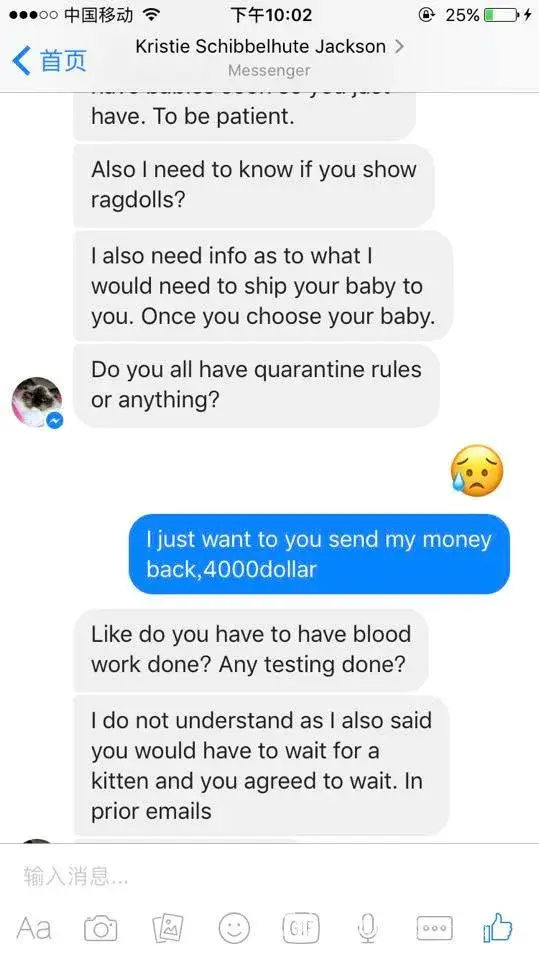Image resolution: width=539 pixels, height=960 pixels.
Task: Switch to the Aa text keyboard
Action: 34,928
